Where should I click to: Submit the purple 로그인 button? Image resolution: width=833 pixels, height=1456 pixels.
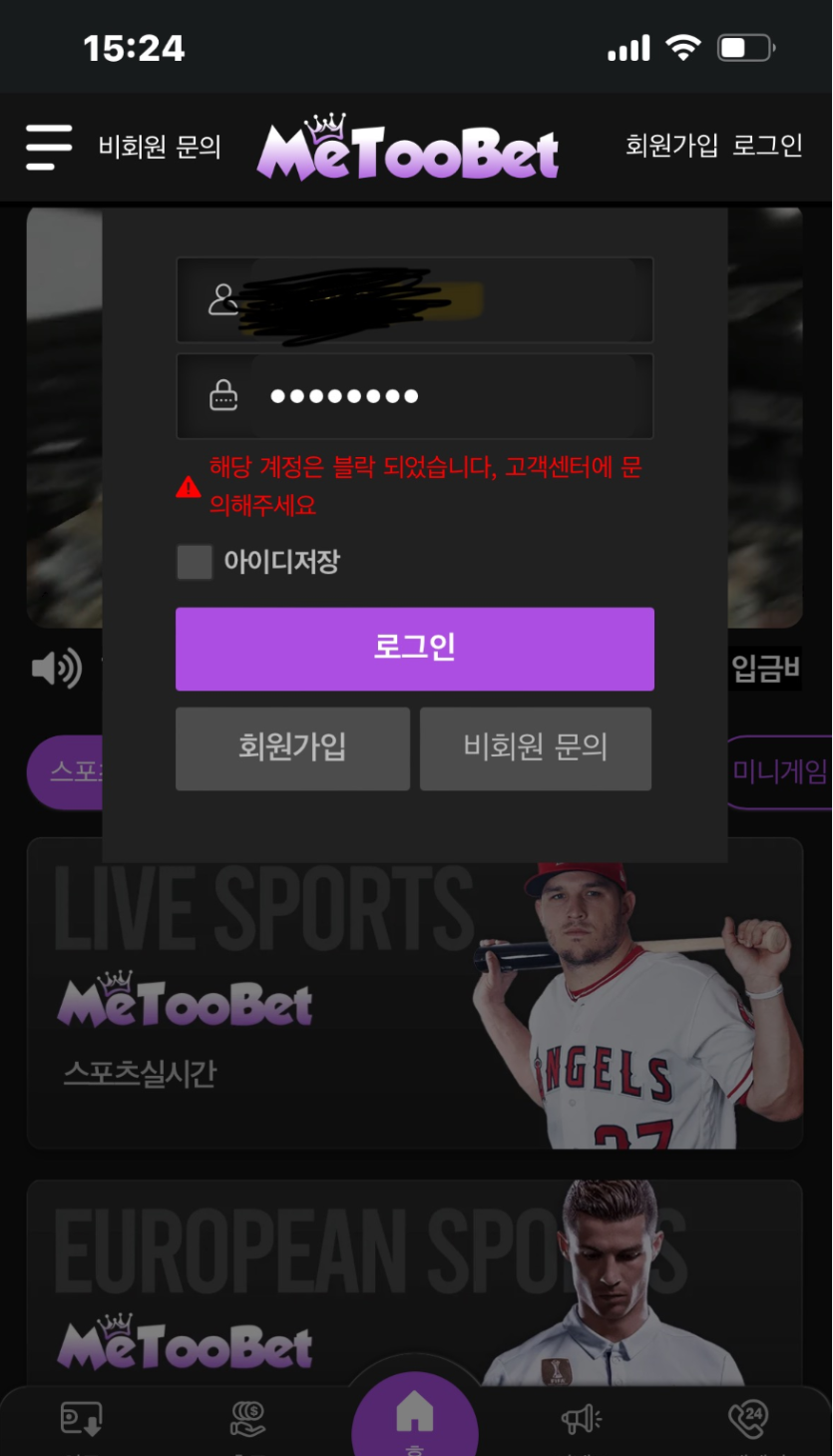pyautogui.click(x=415, y=649)
